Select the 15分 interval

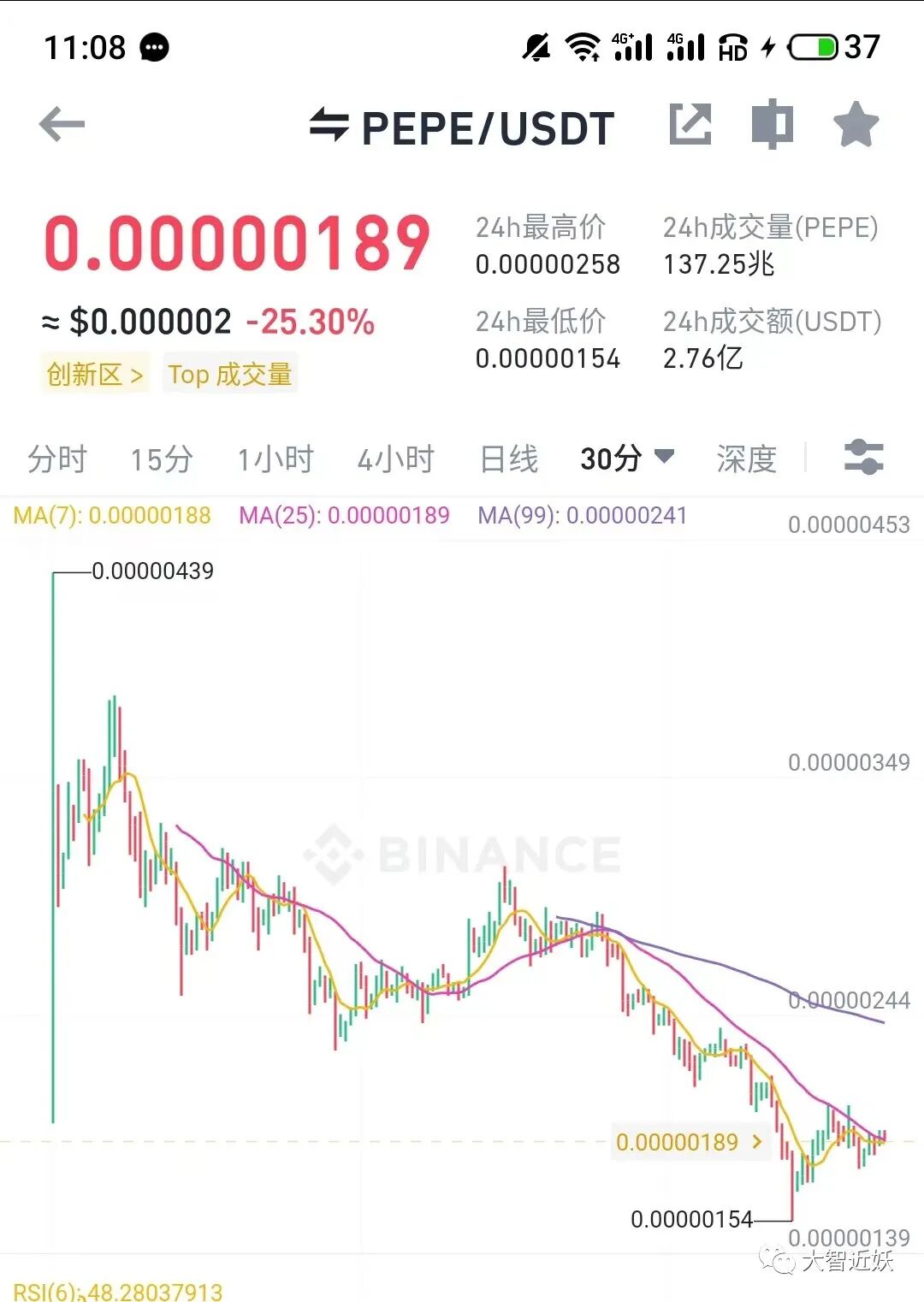pos(162,459)
